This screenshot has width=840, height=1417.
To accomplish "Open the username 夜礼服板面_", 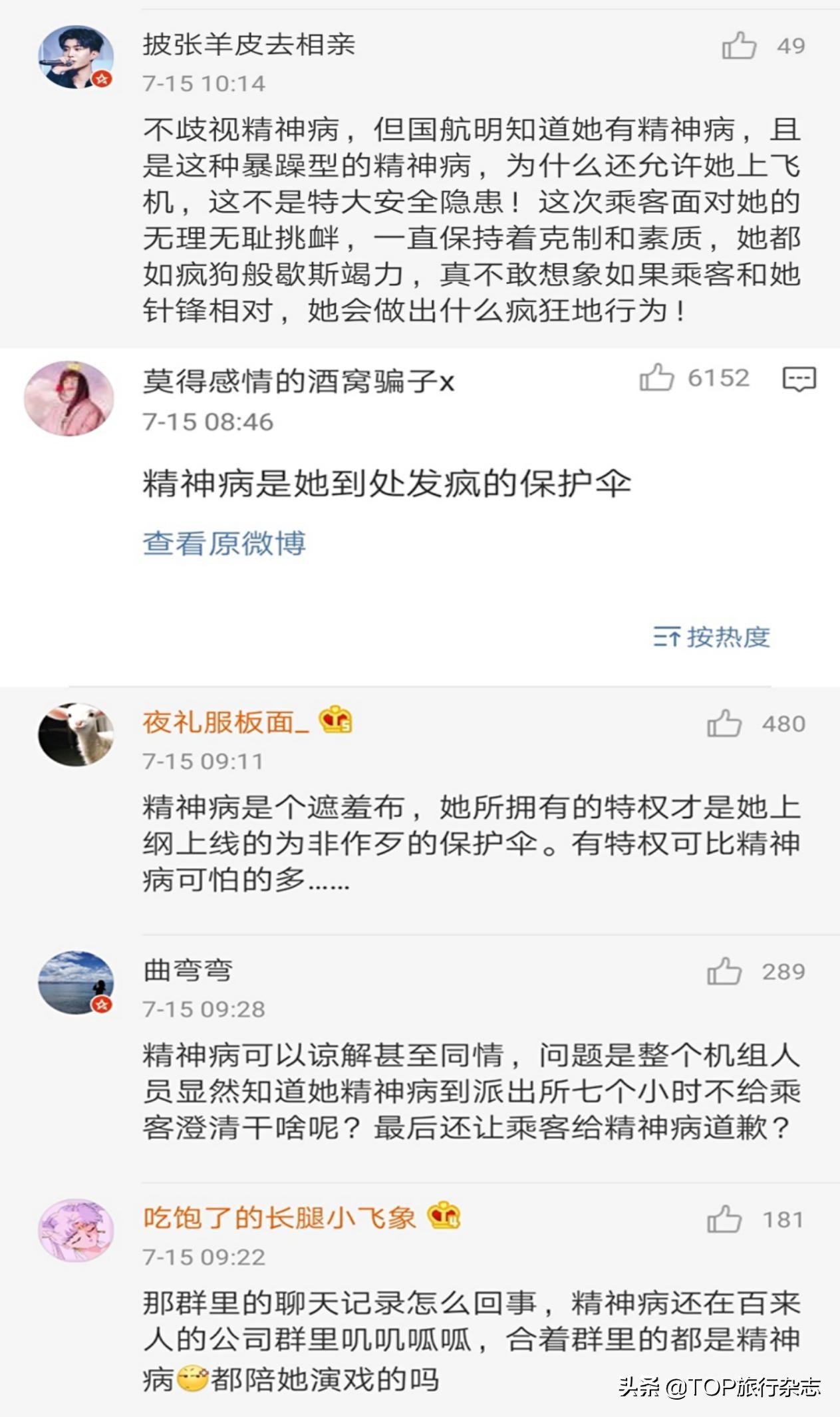I will (x=225, y=722).
